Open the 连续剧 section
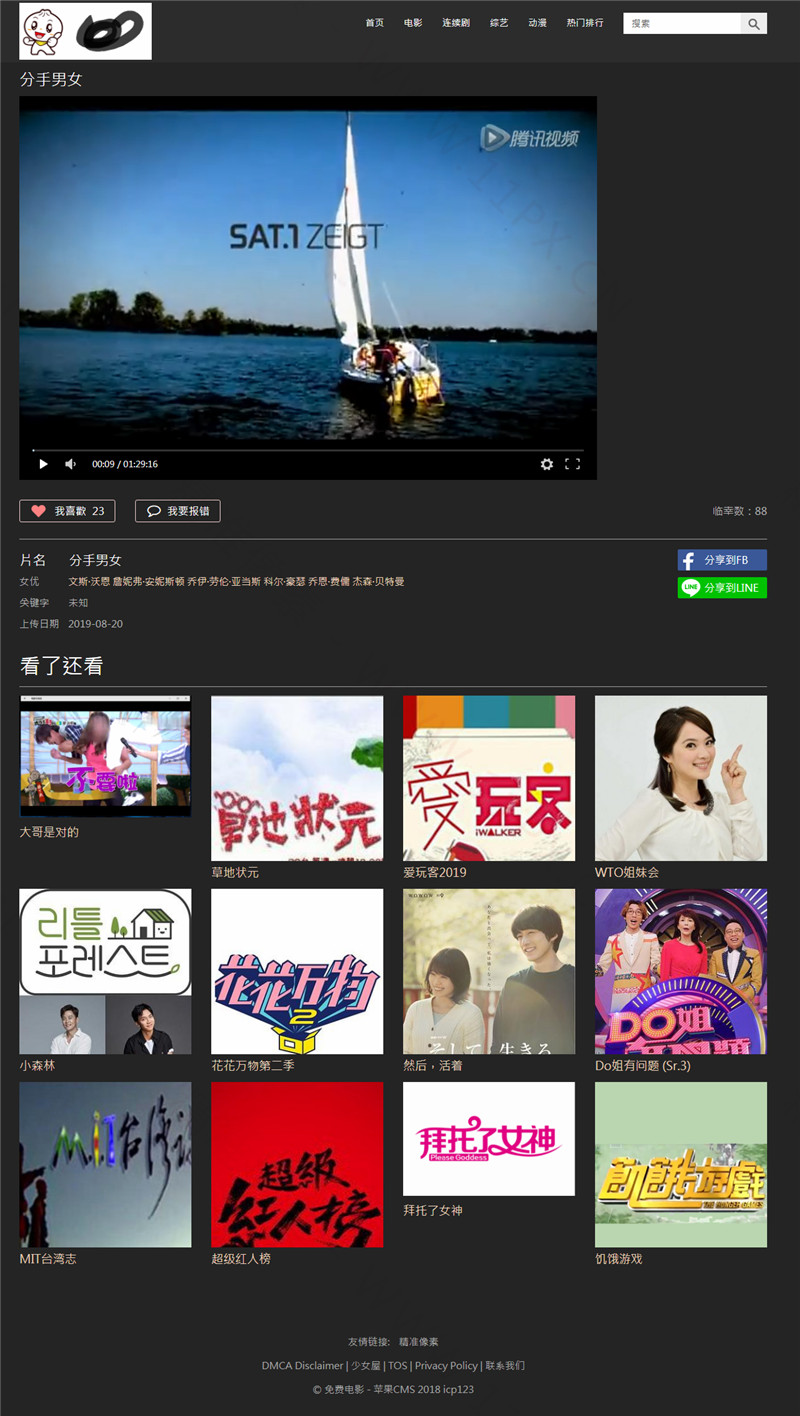This screenshot has width=800, height=1416. coord(456,23)
